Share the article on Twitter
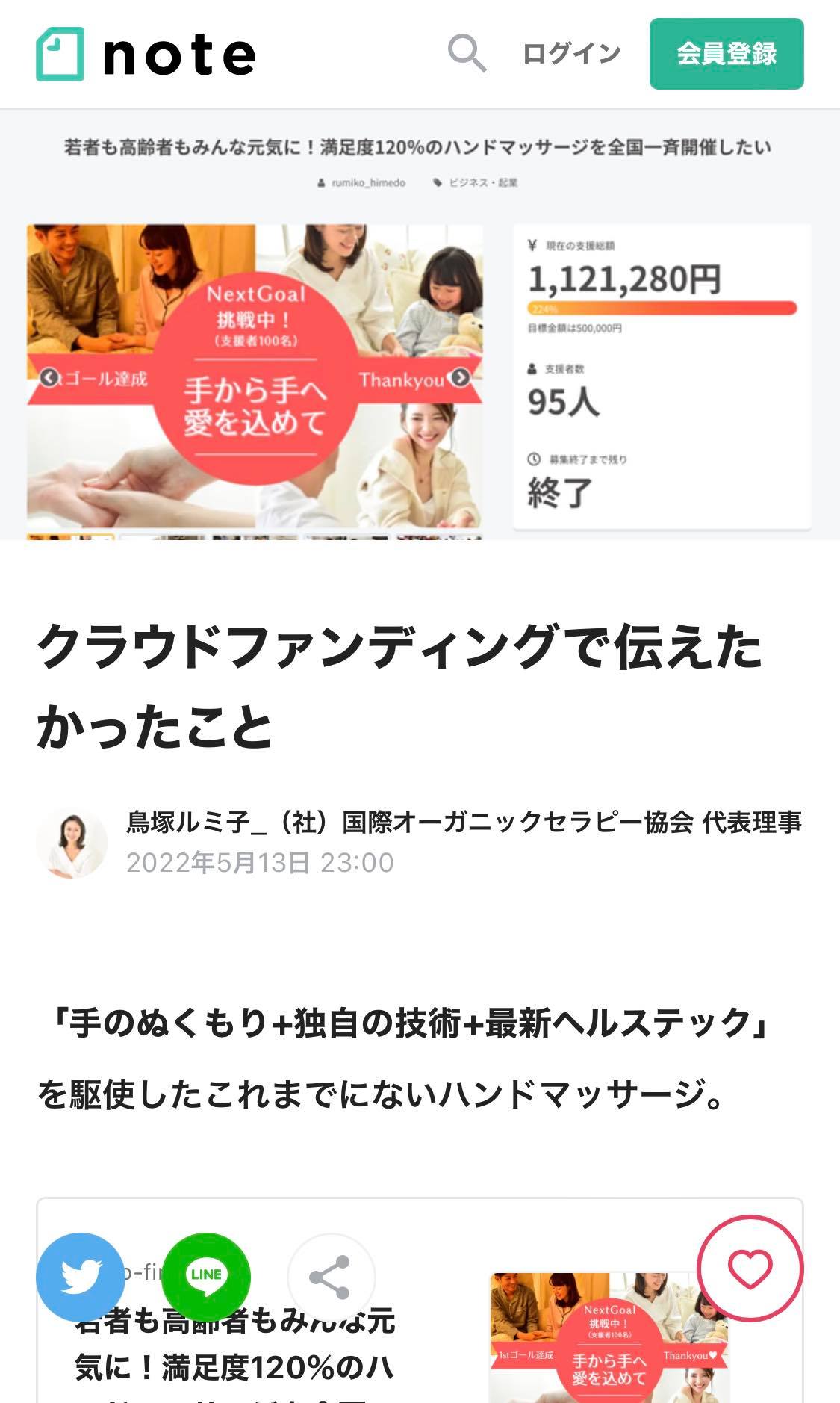 click(81, 1277)
